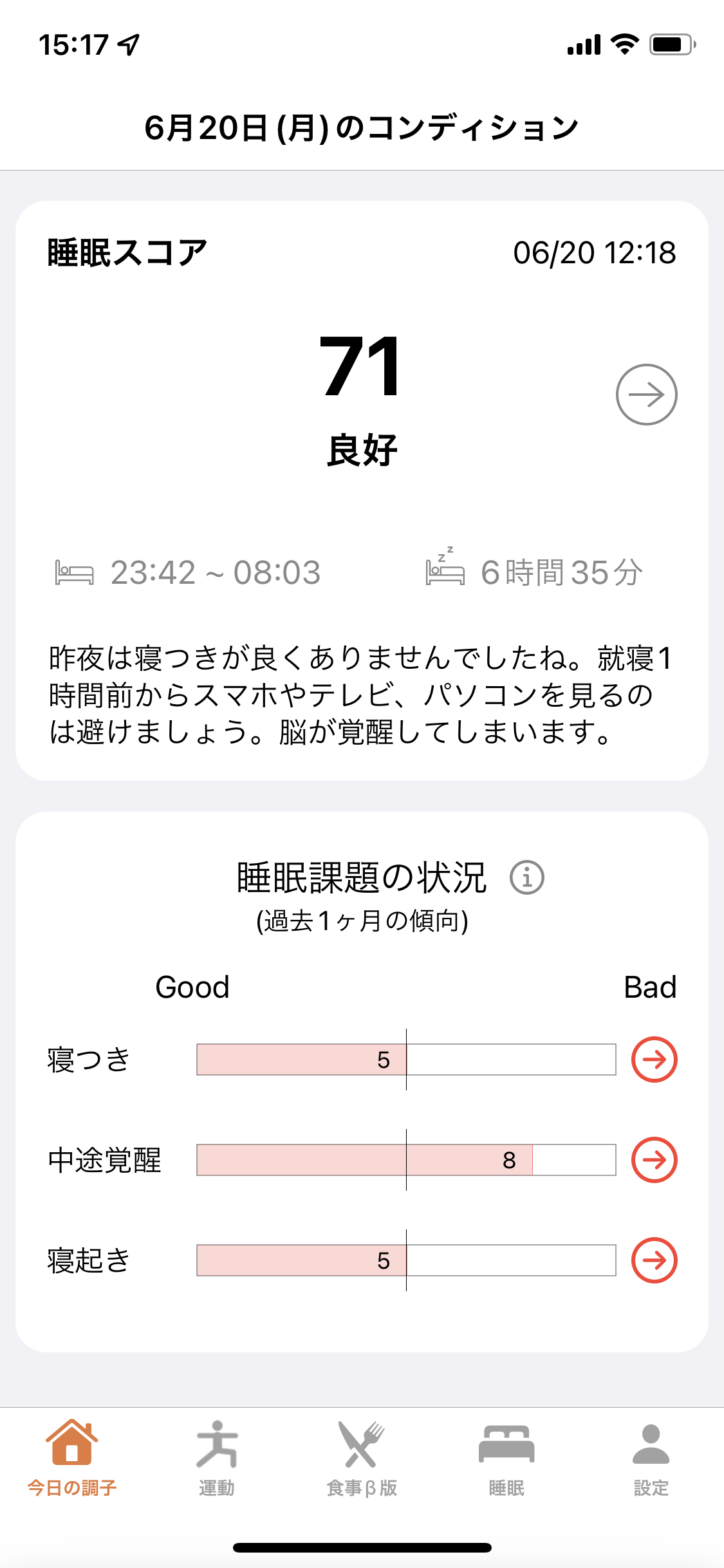Select the 睡眠 tab

[x=506, y=1458]
